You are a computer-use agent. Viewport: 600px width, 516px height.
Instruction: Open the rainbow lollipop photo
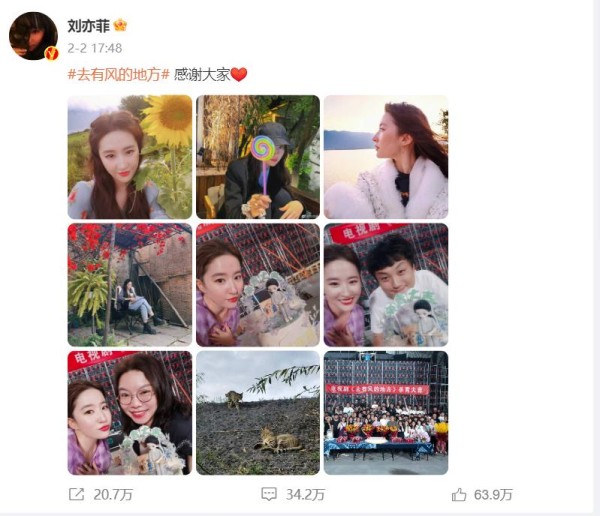tap(258, 157)
